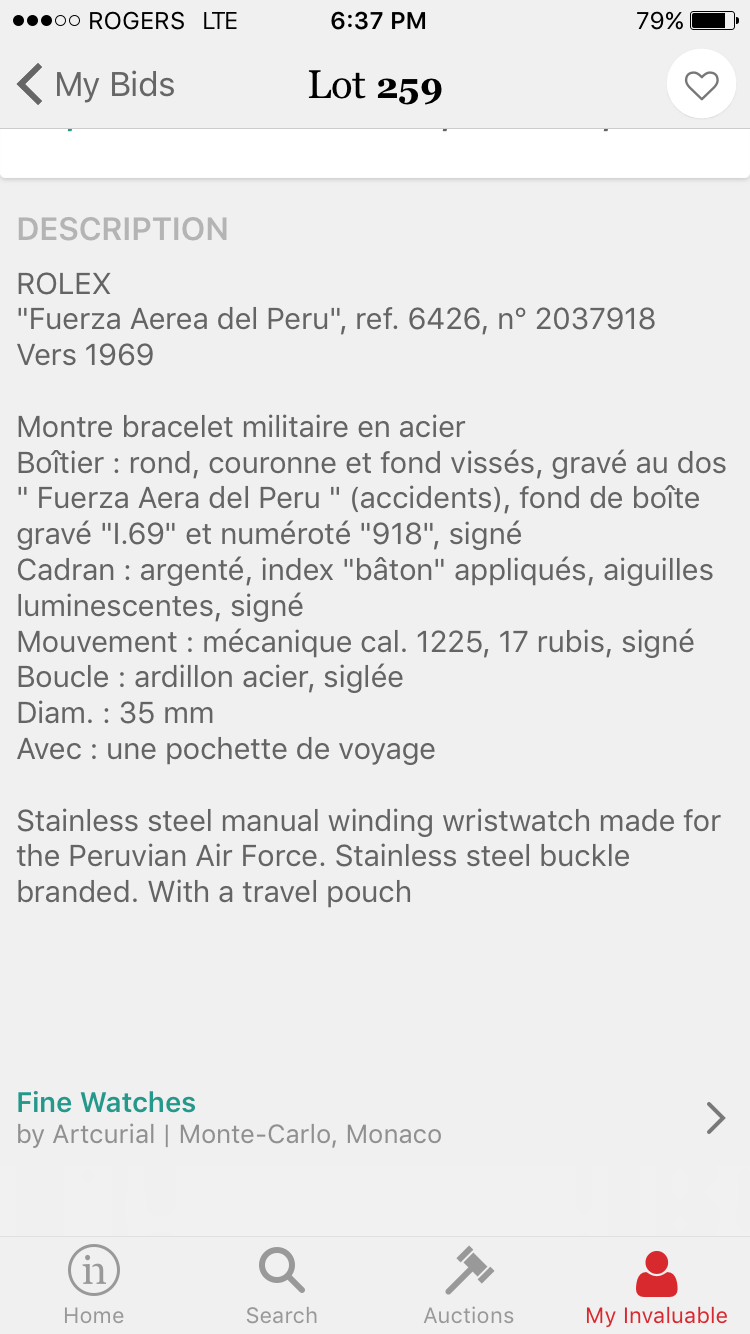Image resolution: width=750 pixels, height=1334 pixels.
Task: Open the Fine Watches auction by Artcurial
Action: [370, 1118]
